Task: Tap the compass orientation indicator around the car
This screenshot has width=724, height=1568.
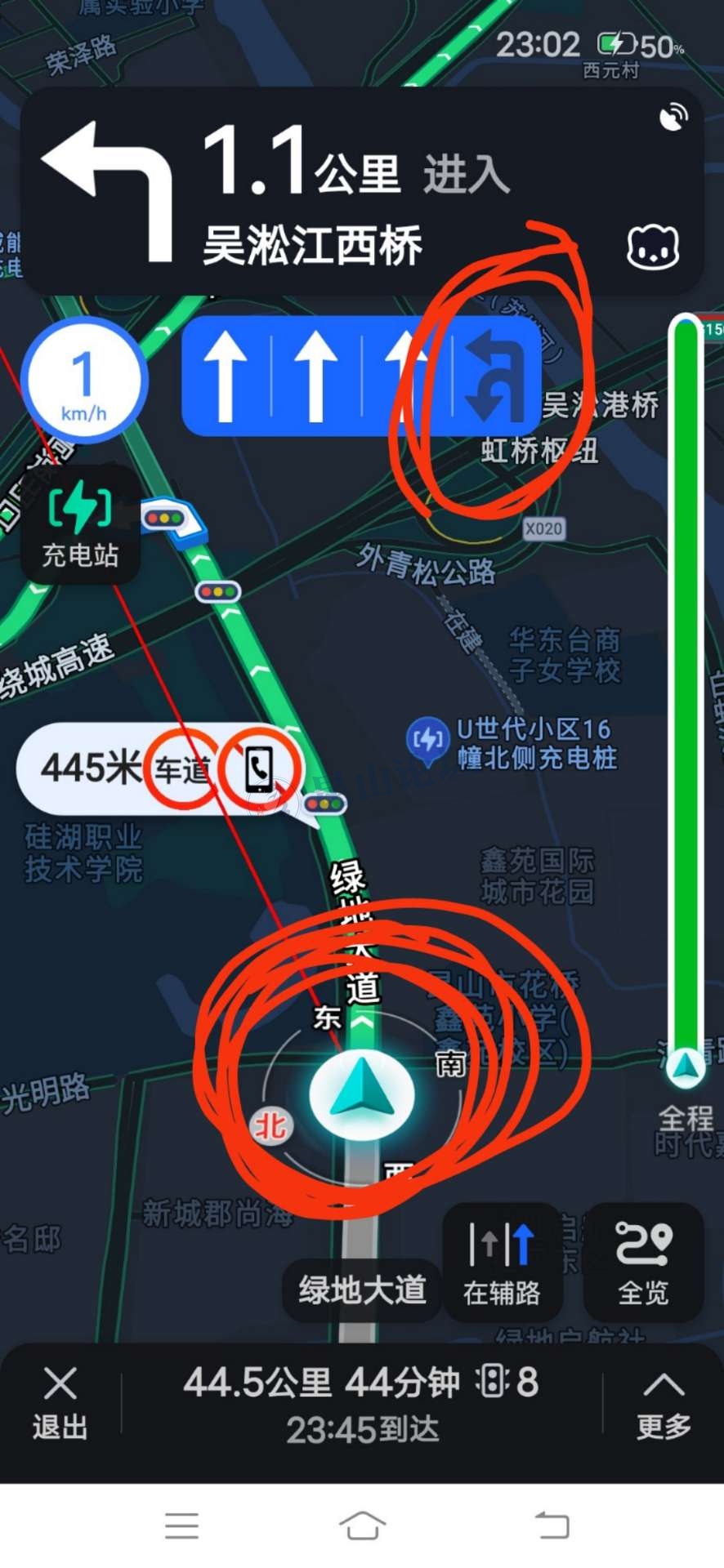Action: tap(362, 1096)
